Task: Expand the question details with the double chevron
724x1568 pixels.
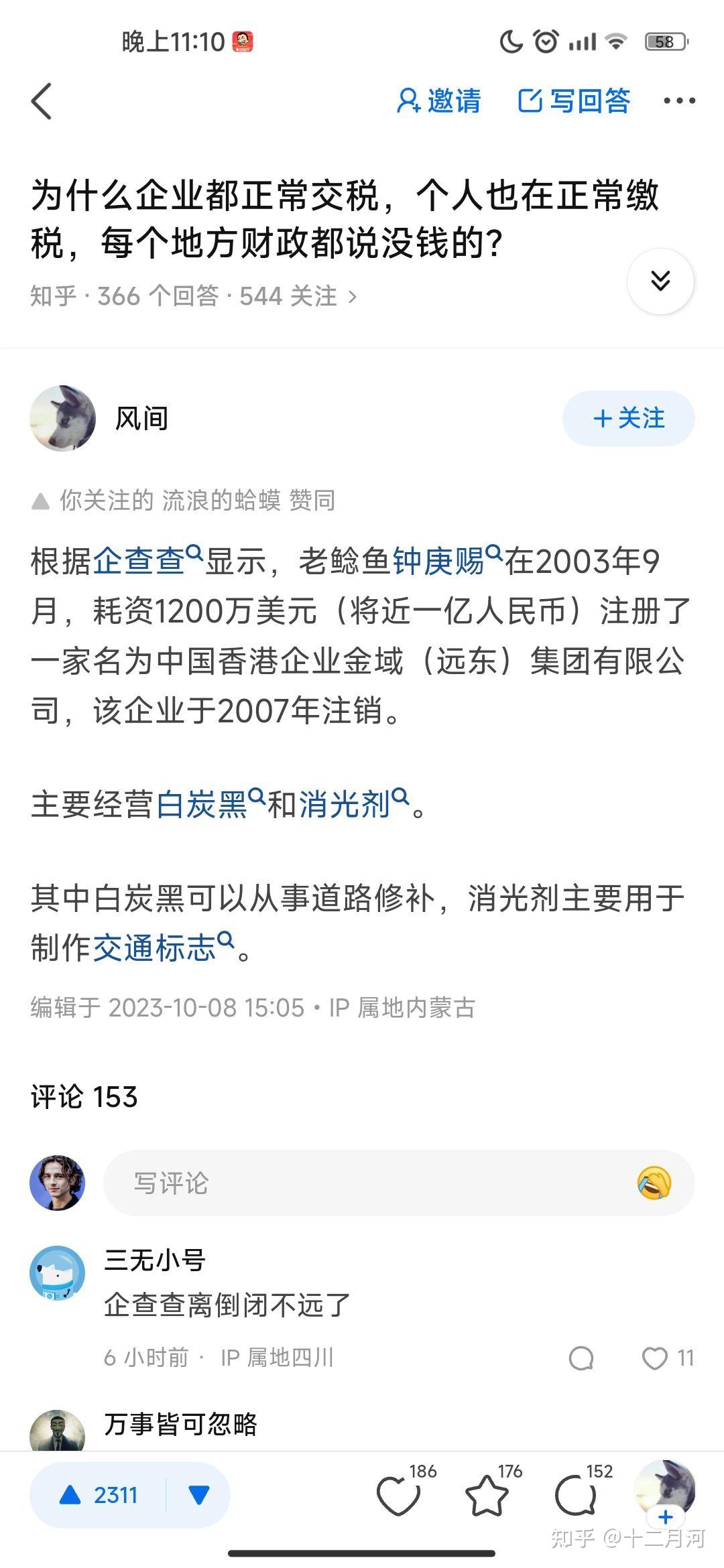Action: tap(660, 281)
